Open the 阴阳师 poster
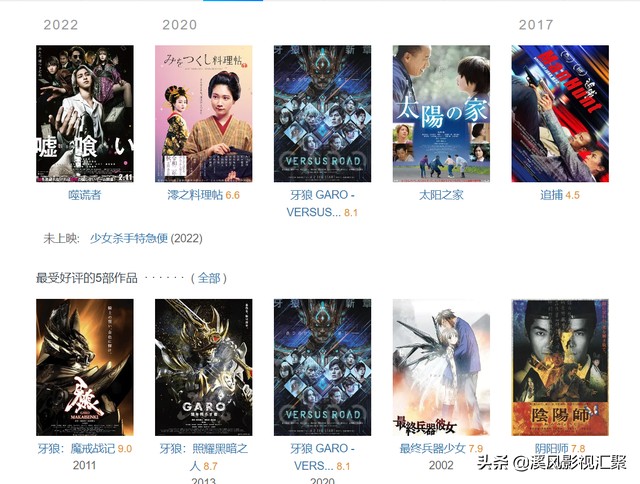Image resolution: width=640 pixels, height=484 pixels. (x=560, y=367)
